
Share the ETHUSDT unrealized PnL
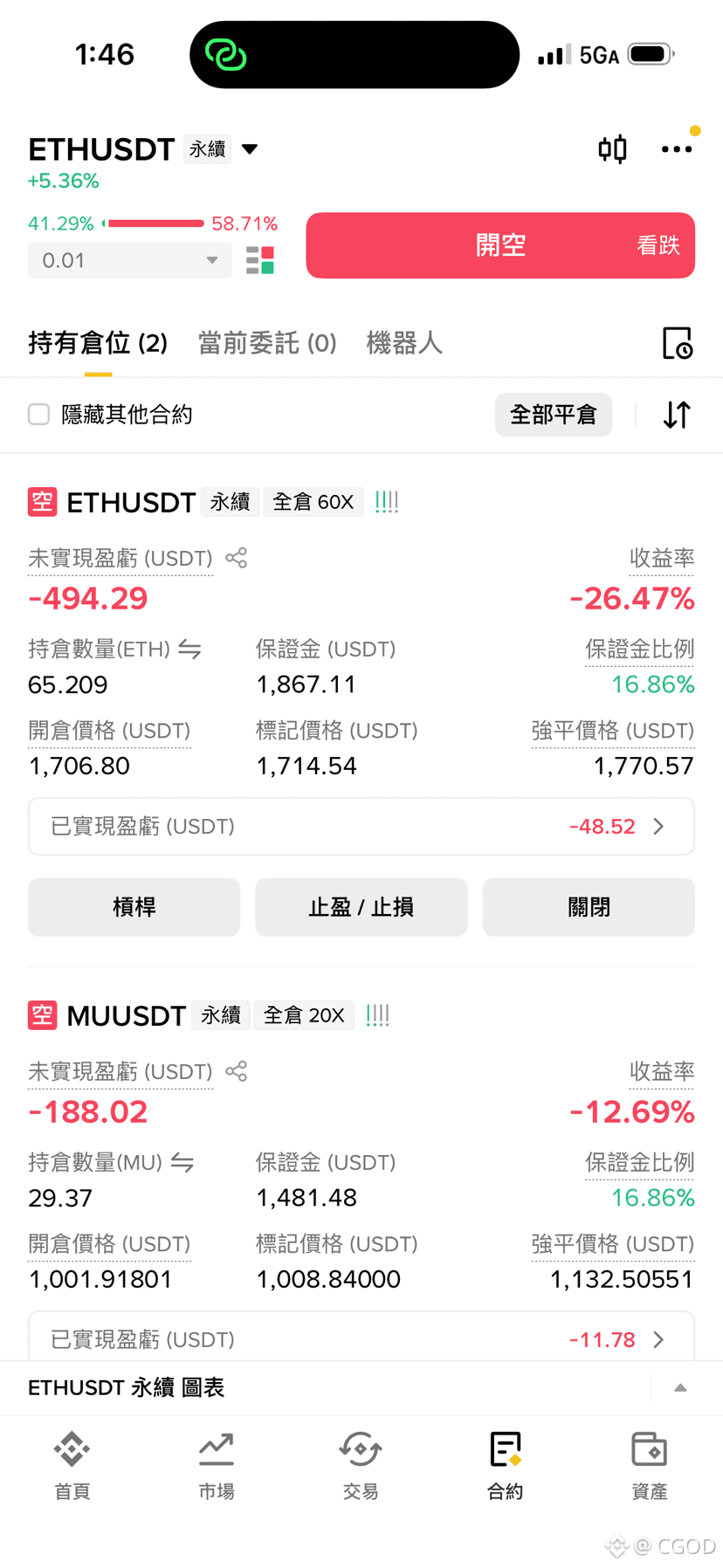(x=237, y=558)
